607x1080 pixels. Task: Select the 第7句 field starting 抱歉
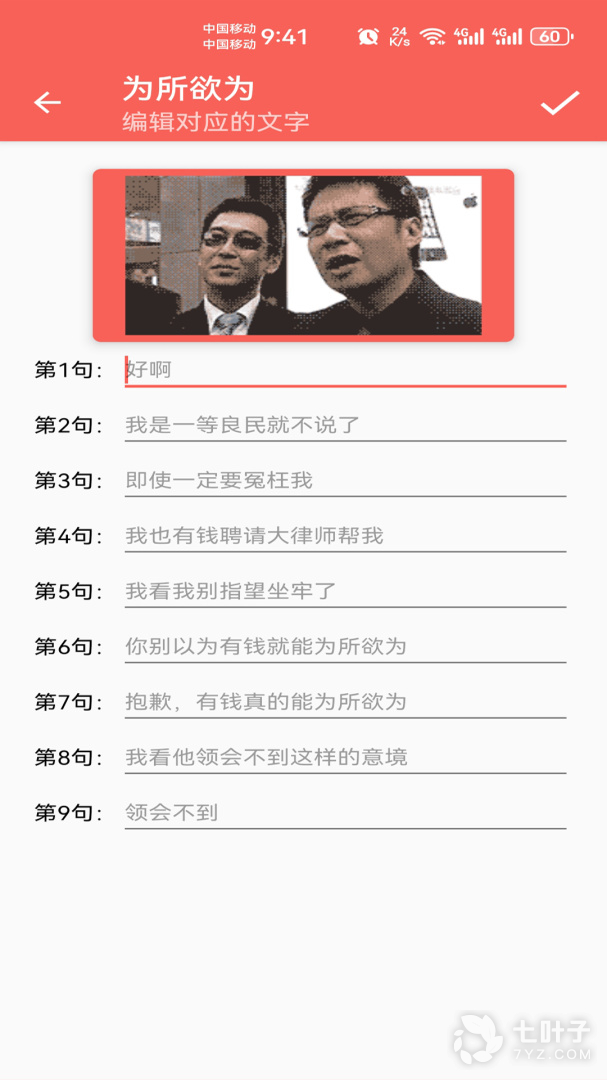pyautogui.click(x=345, y=702)
